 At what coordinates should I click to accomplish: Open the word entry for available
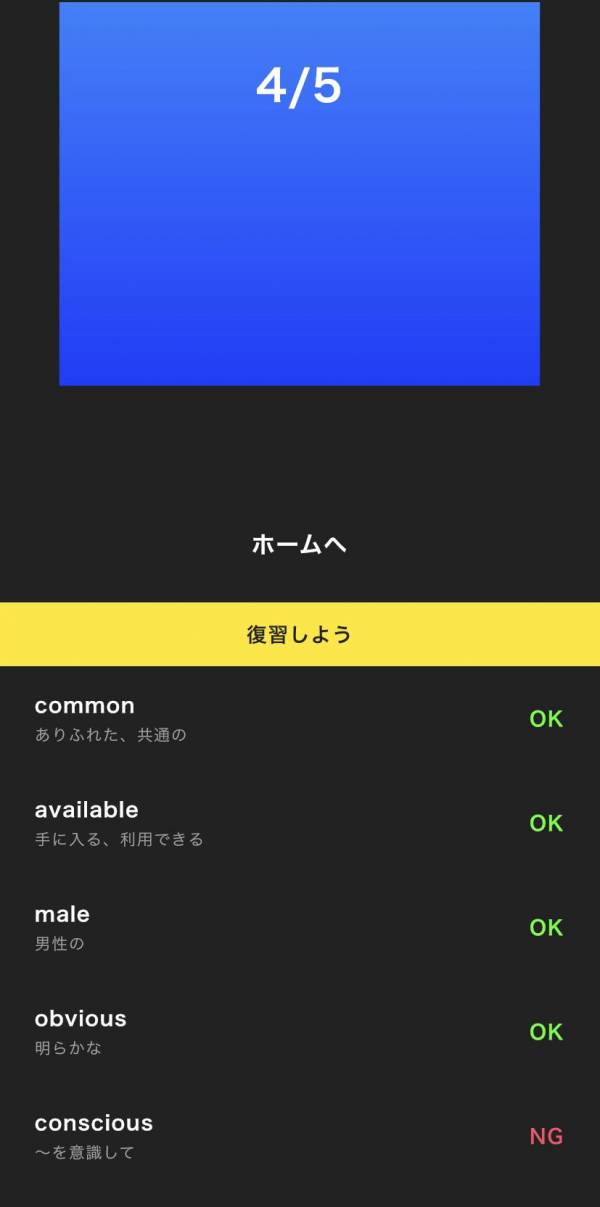[299, 823]
